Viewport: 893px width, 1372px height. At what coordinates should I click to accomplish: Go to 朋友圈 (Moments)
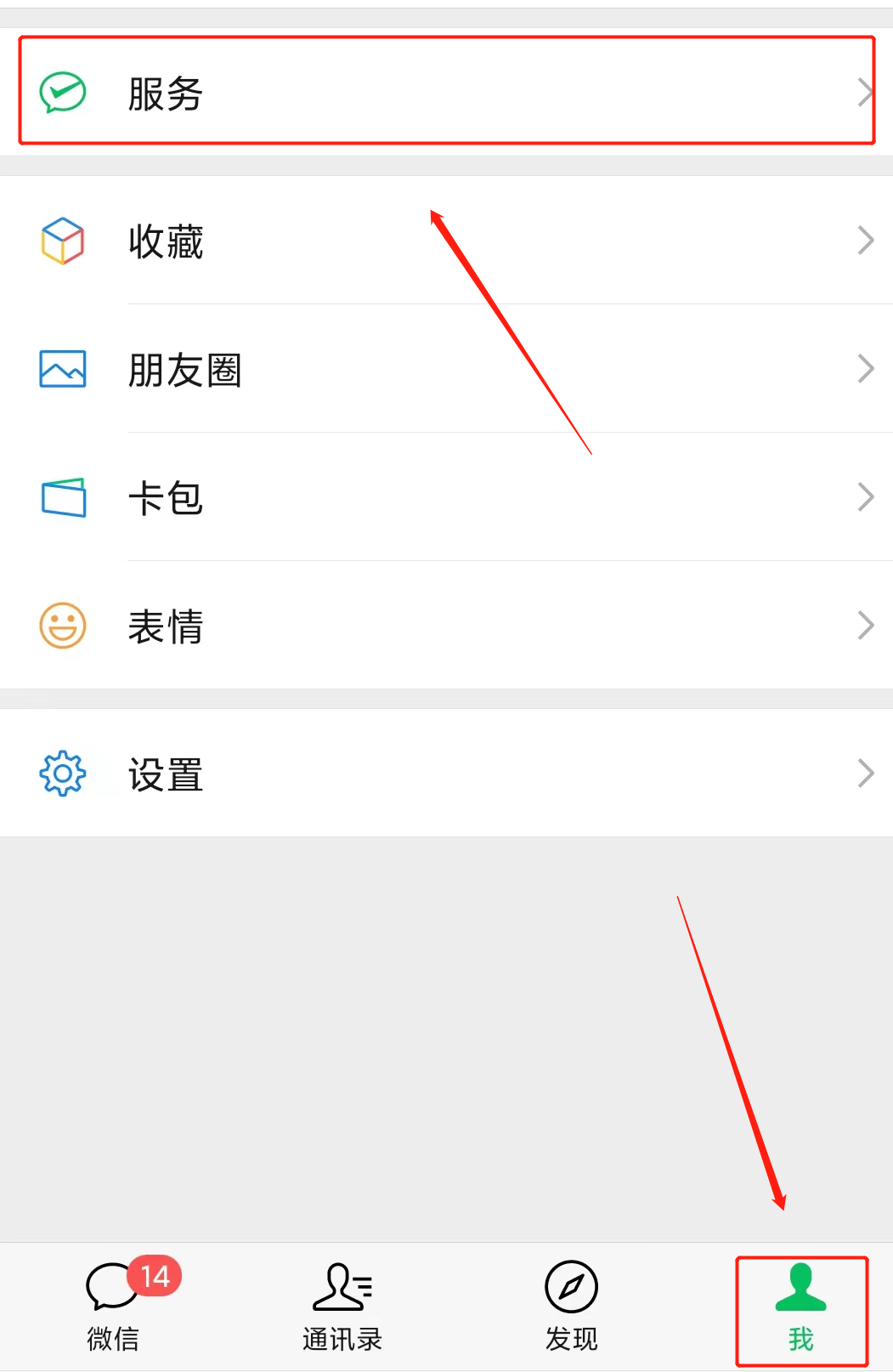(x=446, y=370)
